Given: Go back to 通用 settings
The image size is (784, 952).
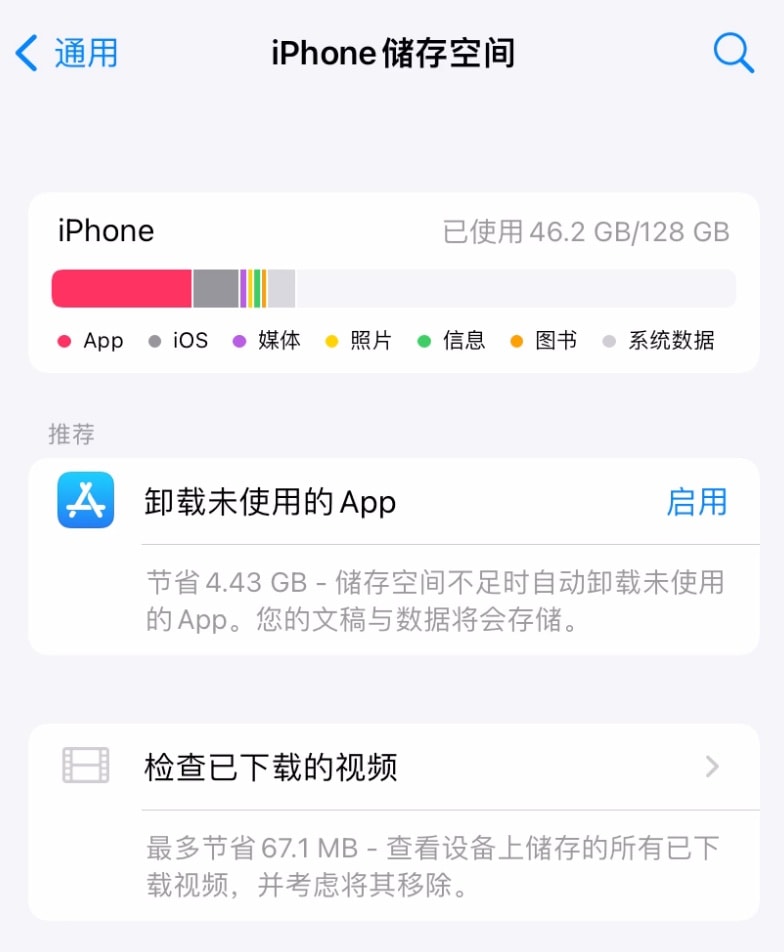Looking at the screenshot, I should (68, 53).
